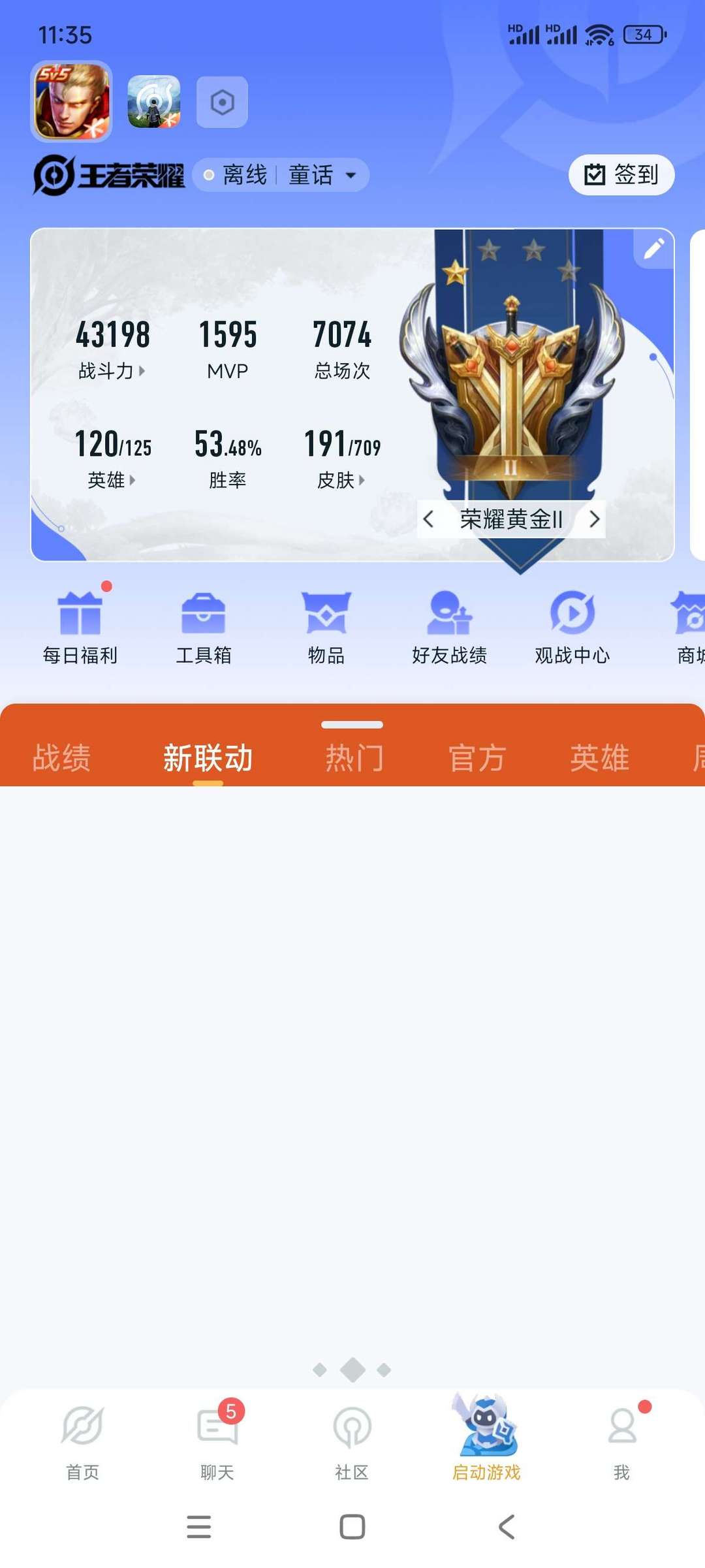The height and width of the screenshot is (1568, 705).
Task: Switch to the 热门 tab
Action: pyautogui.click(x=354, y=758)
